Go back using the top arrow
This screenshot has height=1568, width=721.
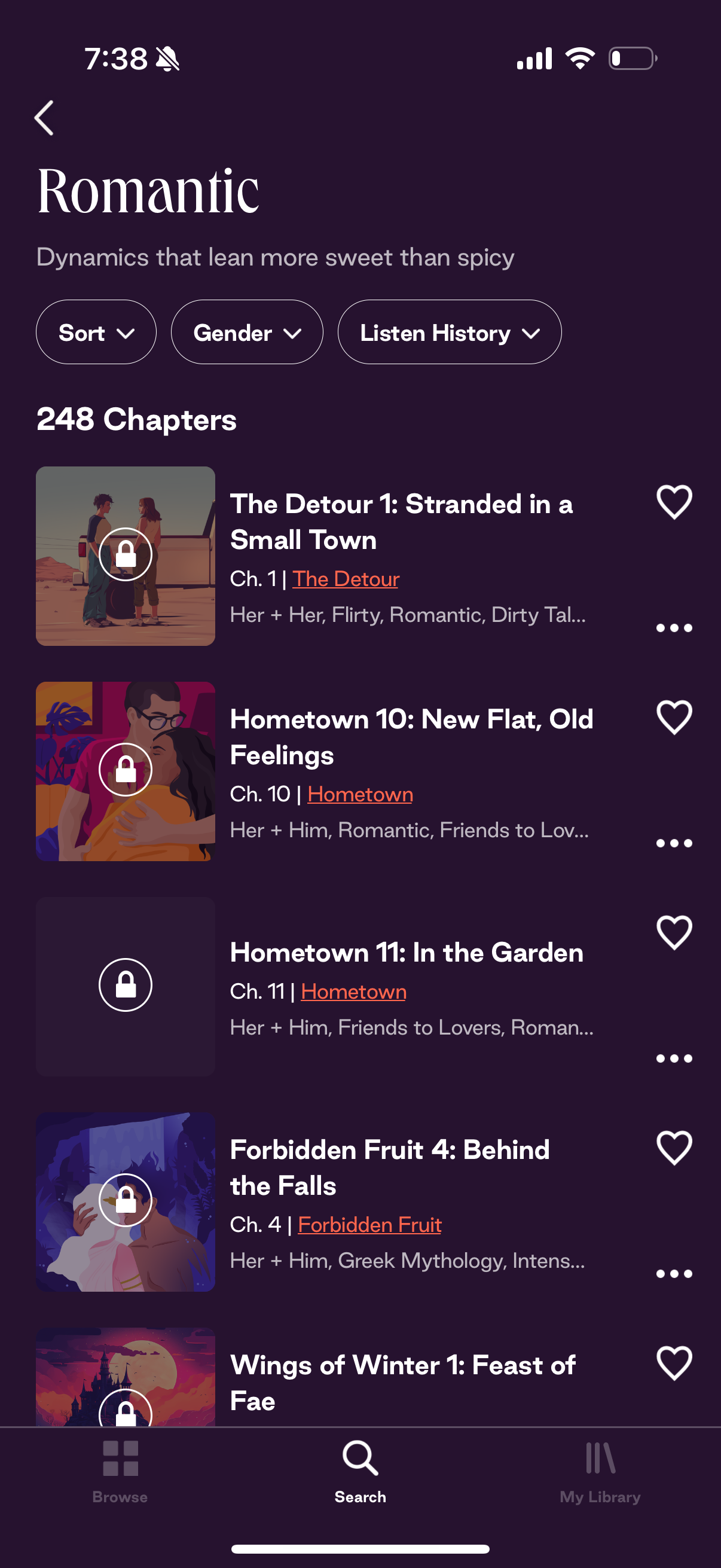click(44, 117)
